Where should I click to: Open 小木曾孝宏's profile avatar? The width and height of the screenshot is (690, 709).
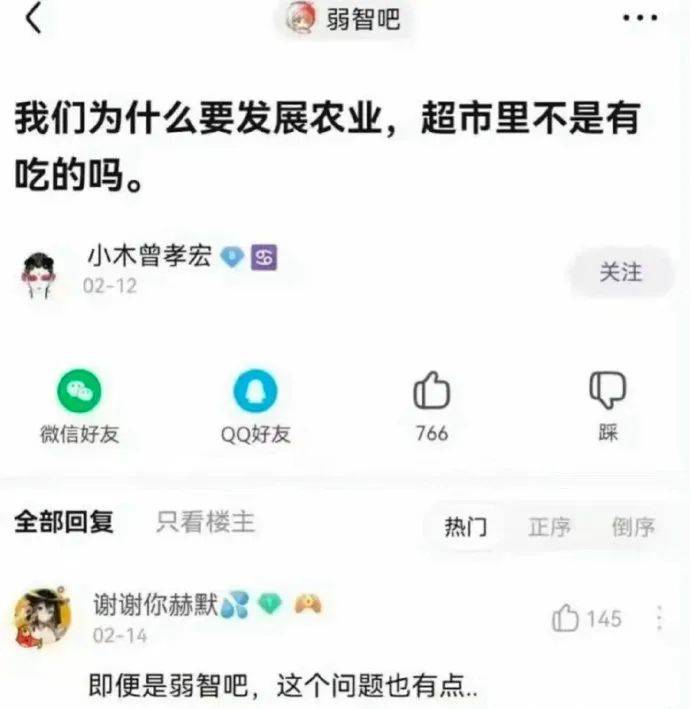[x=41, y=273]
